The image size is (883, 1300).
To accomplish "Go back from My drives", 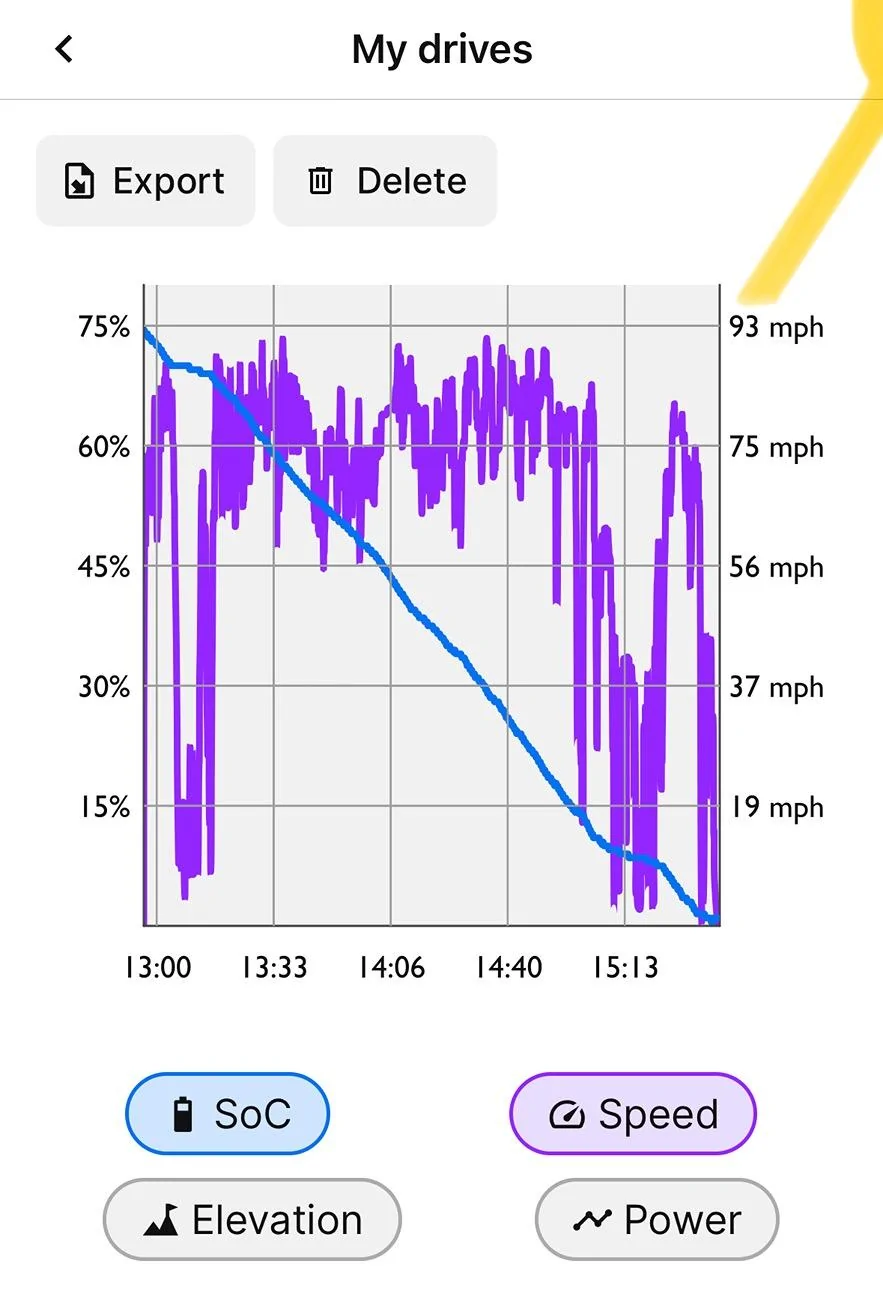I will click(x=65, y=49).
